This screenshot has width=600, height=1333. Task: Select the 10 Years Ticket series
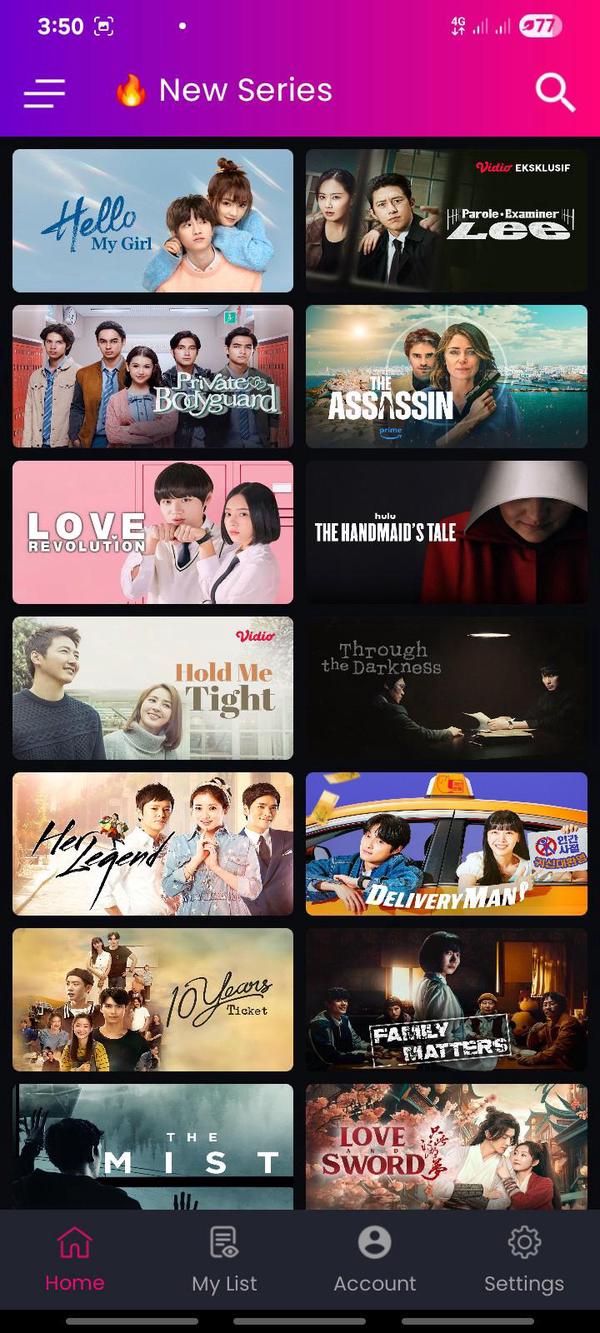pyautogui.click(x=153, y=1000)
